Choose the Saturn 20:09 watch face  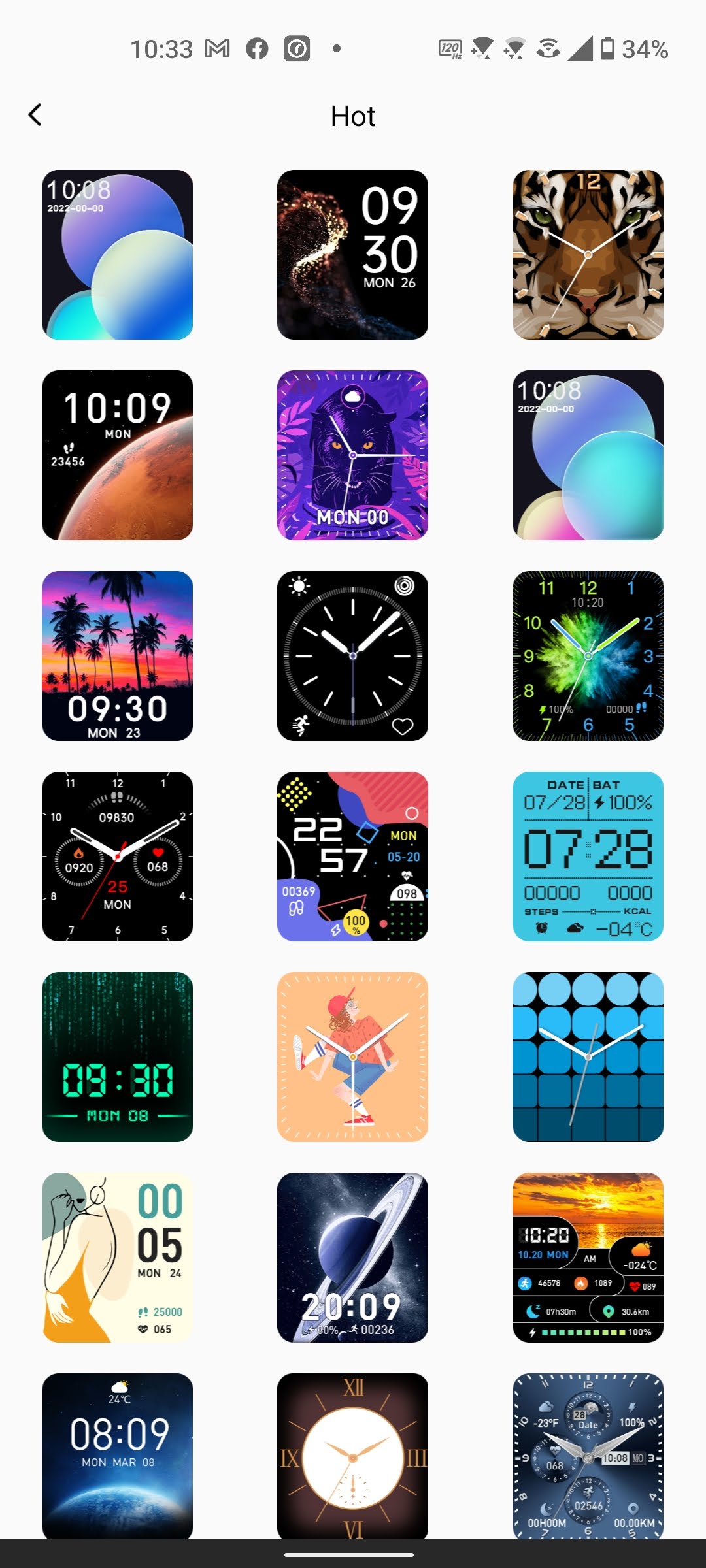pos(352,1258)
